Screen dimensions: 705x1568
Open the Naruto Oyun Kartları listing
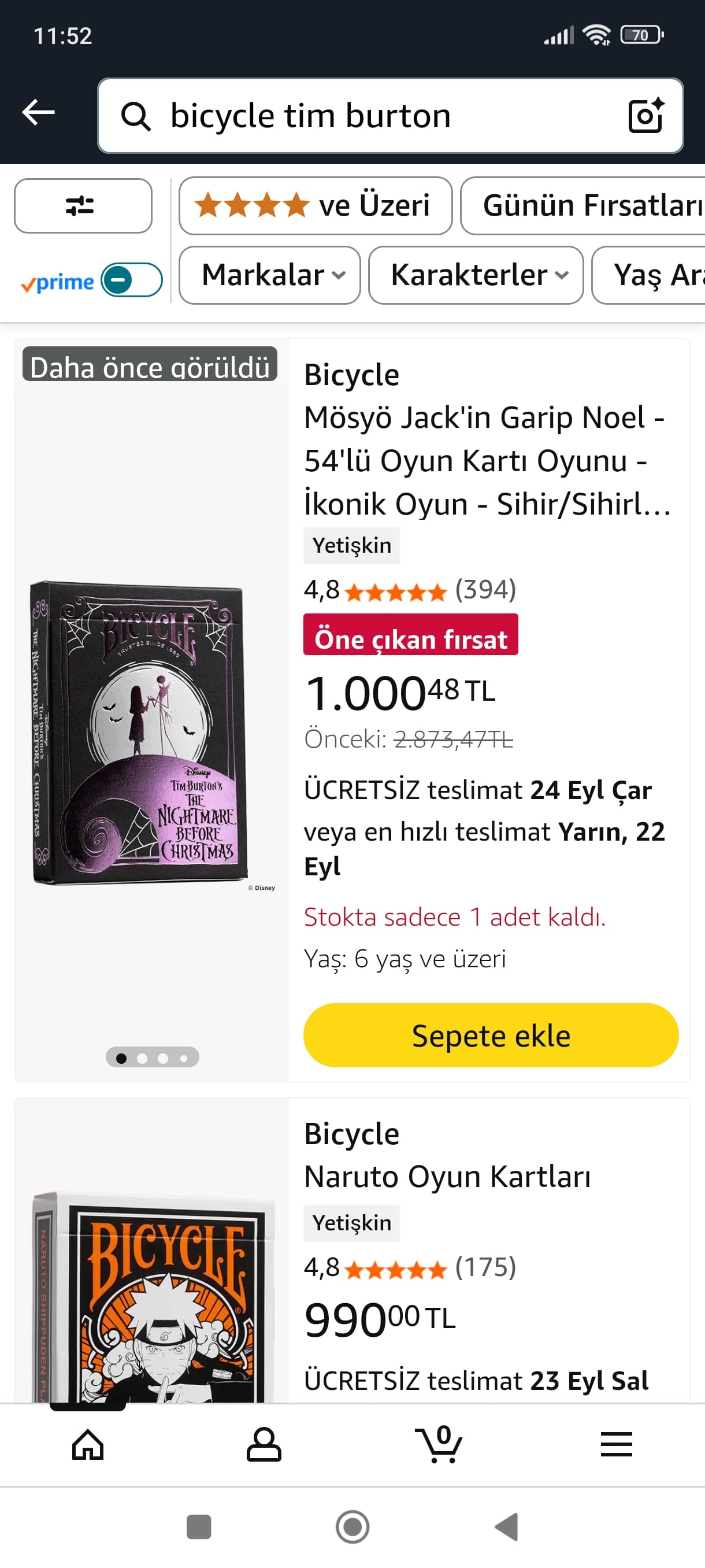tap(447, 1177)
